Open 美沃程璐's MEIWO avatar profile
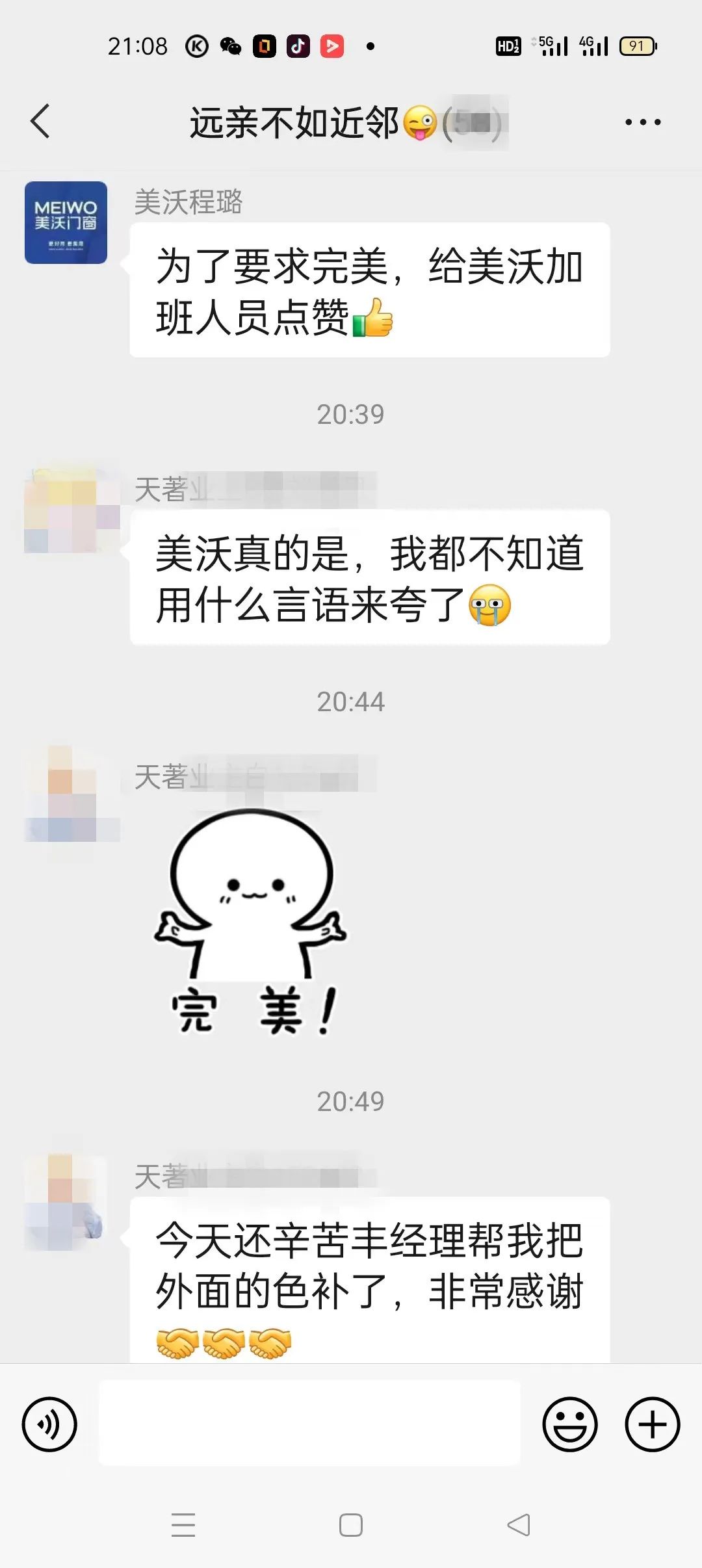 66,222
